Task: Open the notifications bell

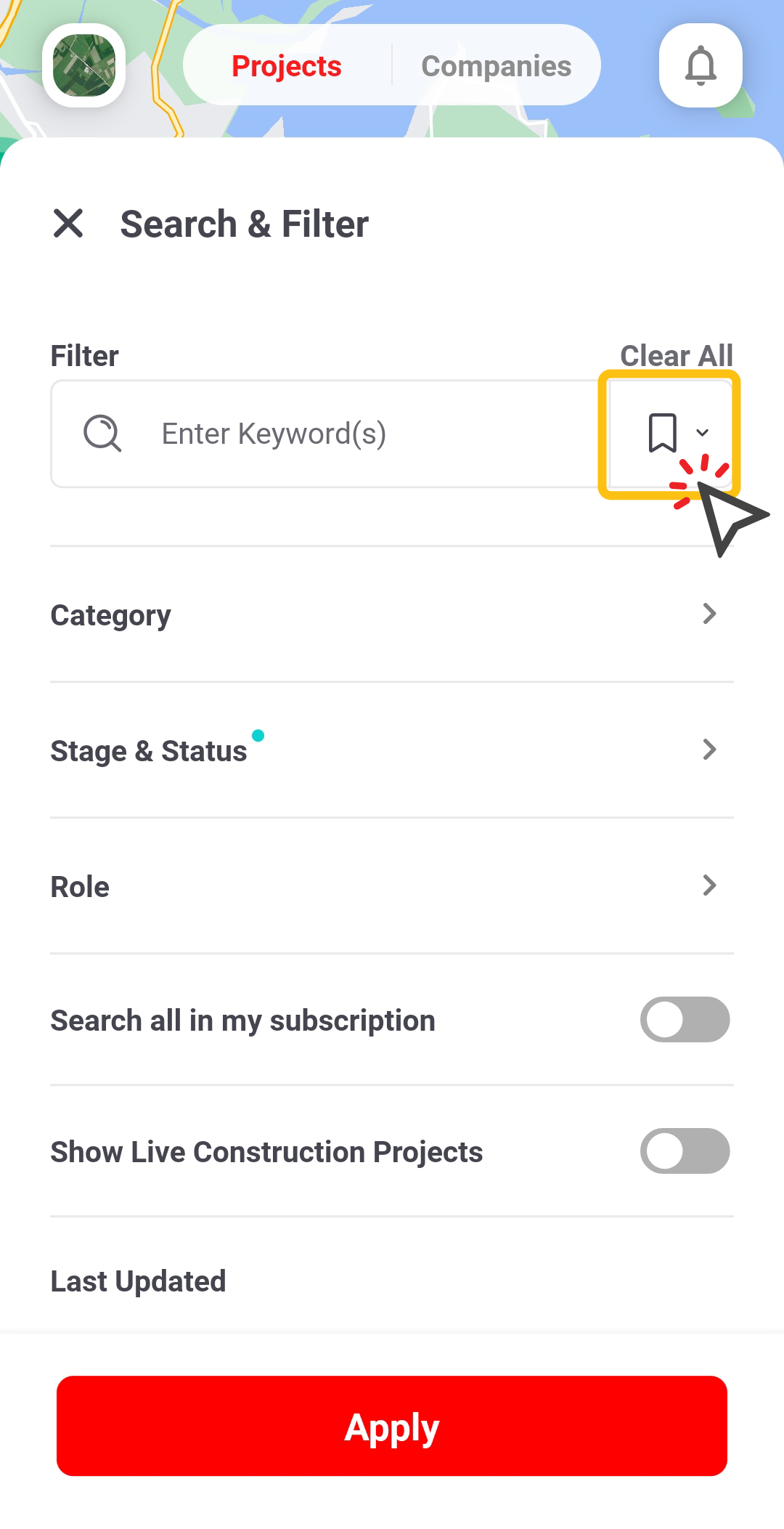Action: [701, 65]
